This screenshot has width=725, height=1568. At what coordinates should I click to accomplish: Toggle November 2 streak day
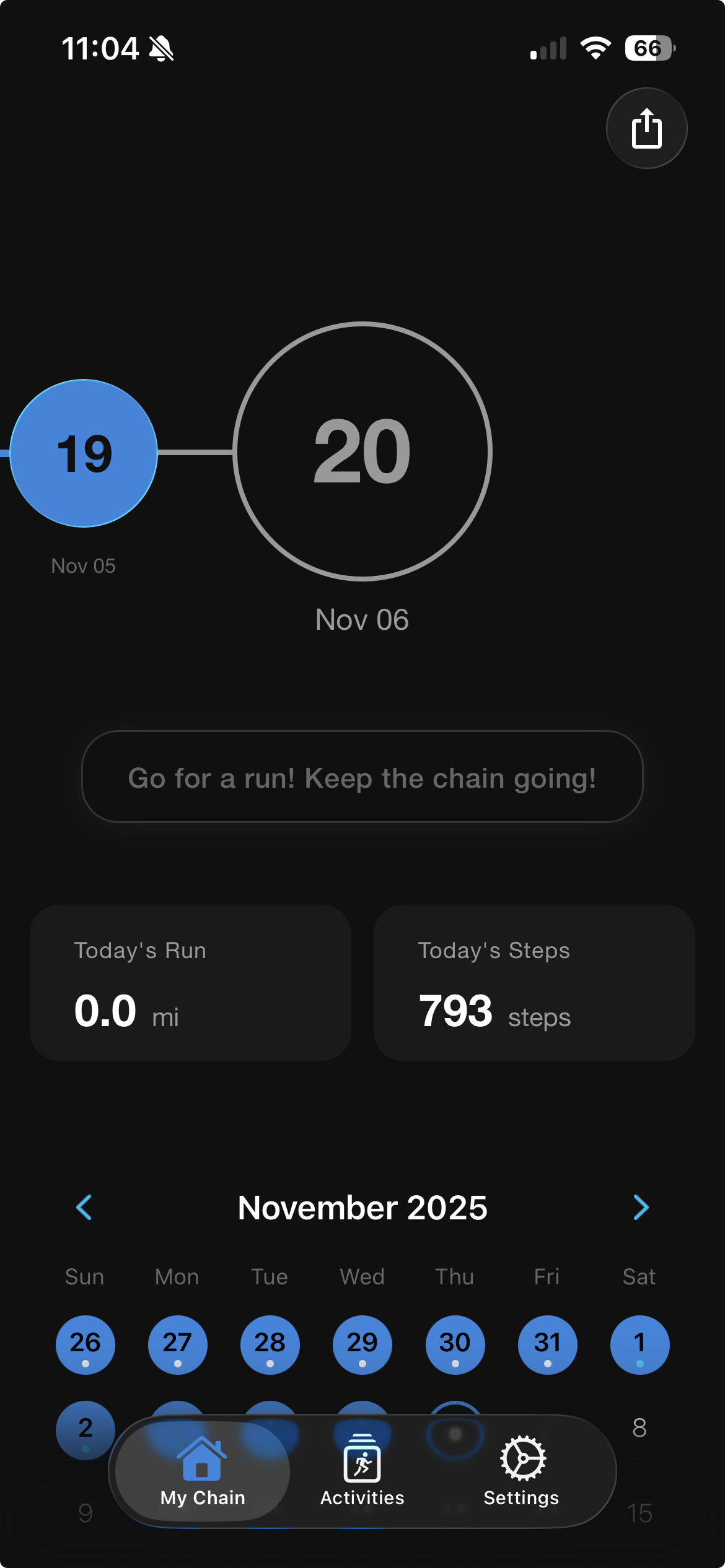85,1431
